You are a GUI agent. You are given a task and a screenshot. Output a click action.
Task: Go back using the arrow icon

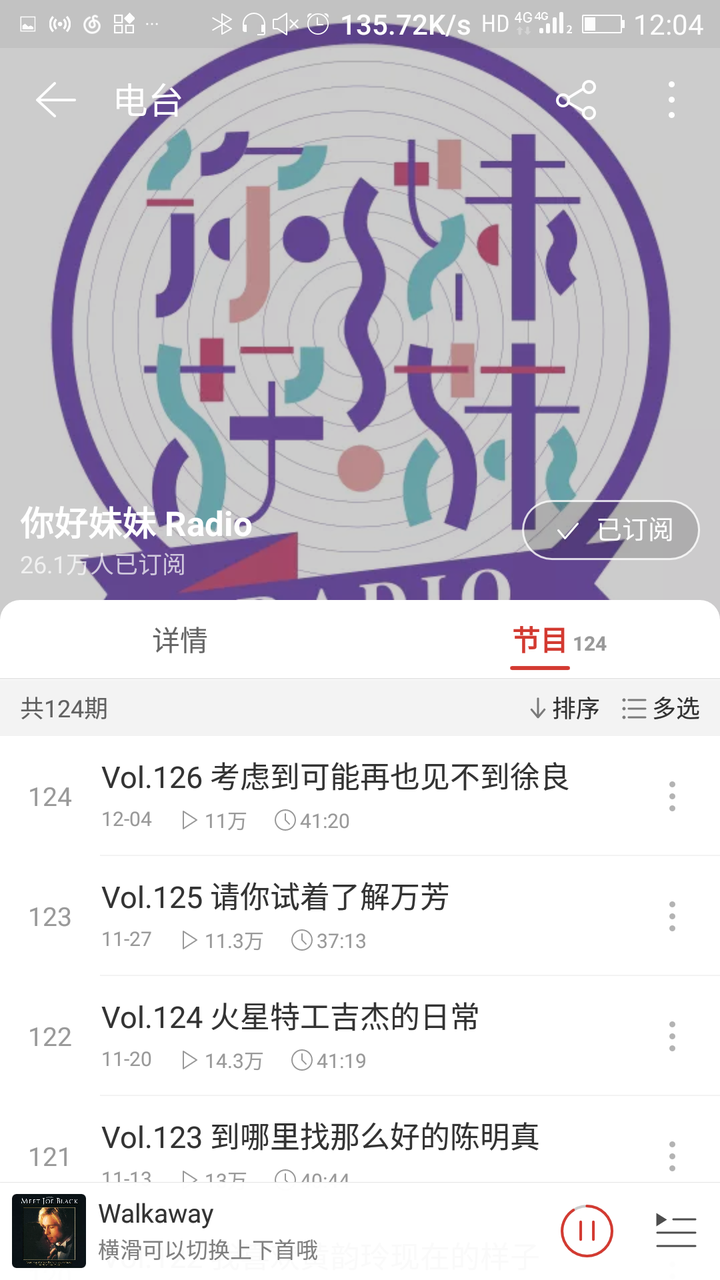pos(55,100)
